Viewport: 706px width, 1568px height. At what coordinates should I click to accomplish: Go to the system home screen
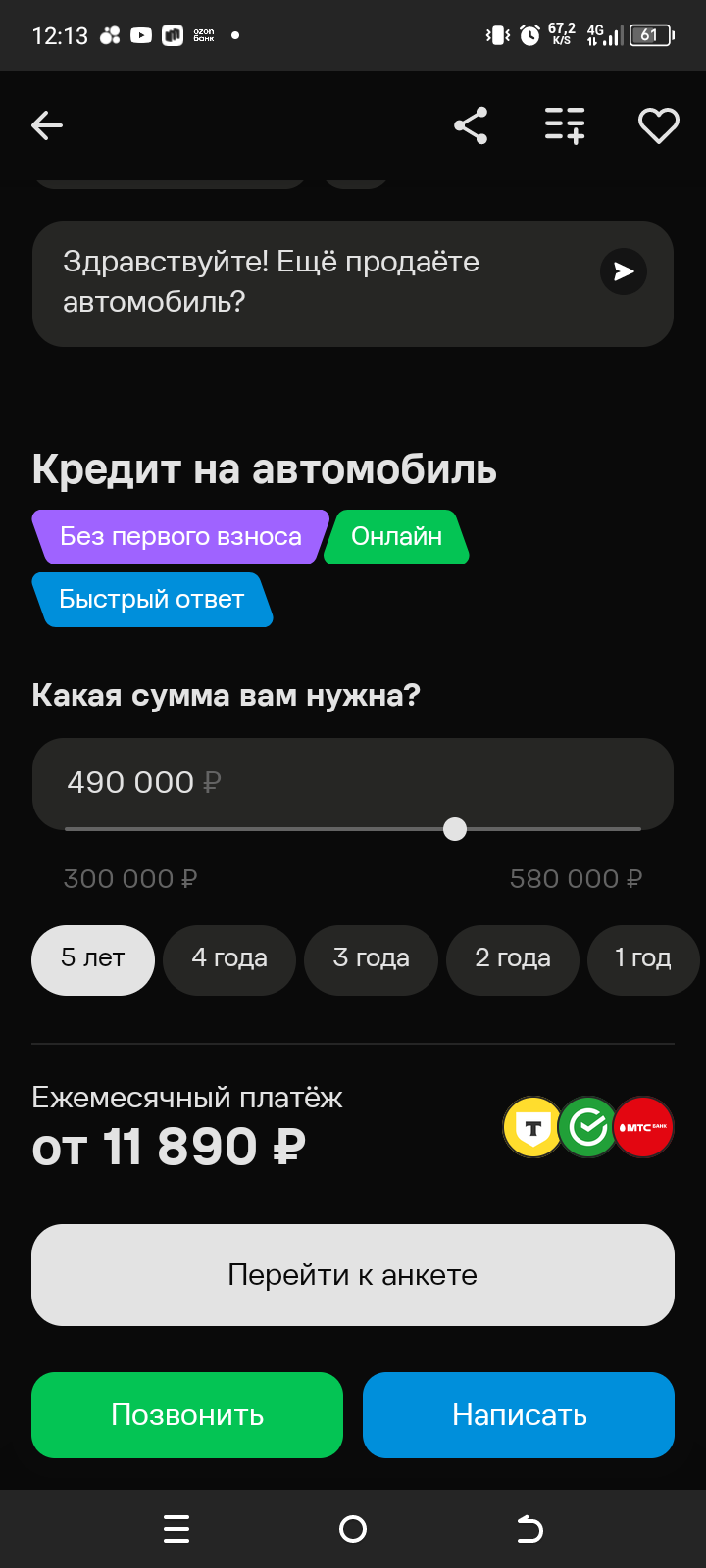pos(353,1529)
